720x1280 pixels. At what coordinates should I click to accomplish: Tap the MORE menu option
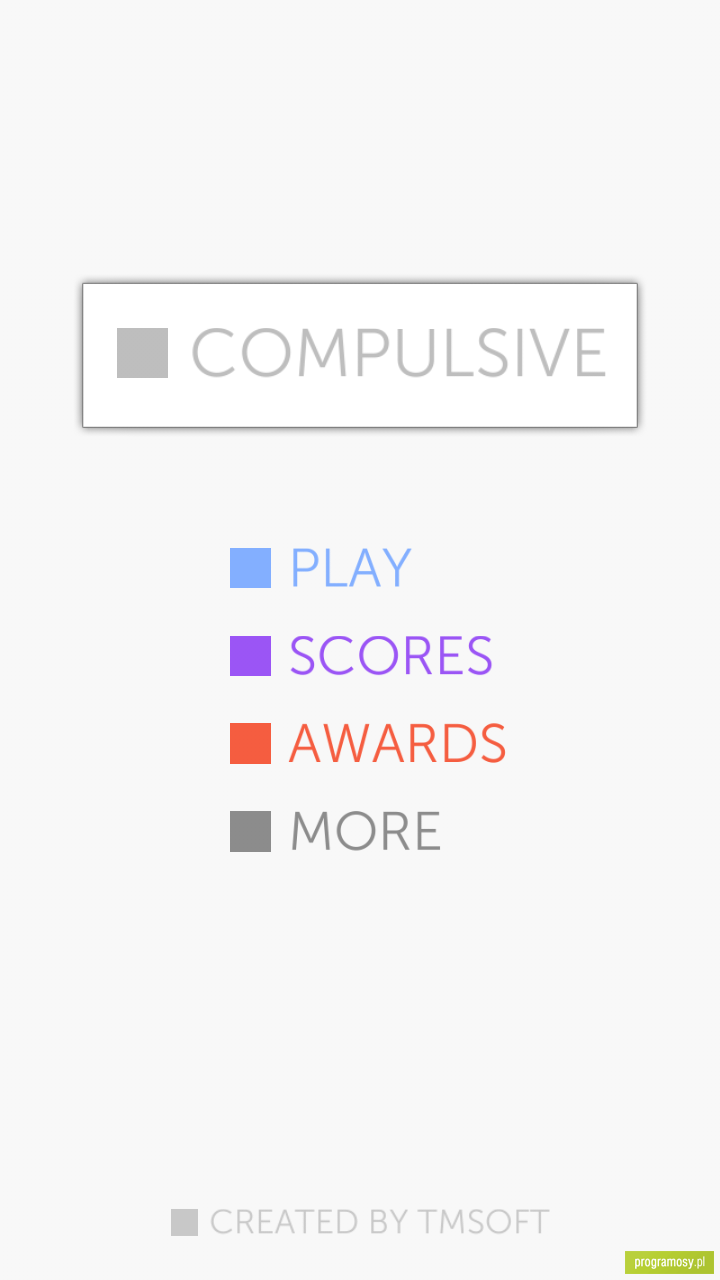[336, 831]
